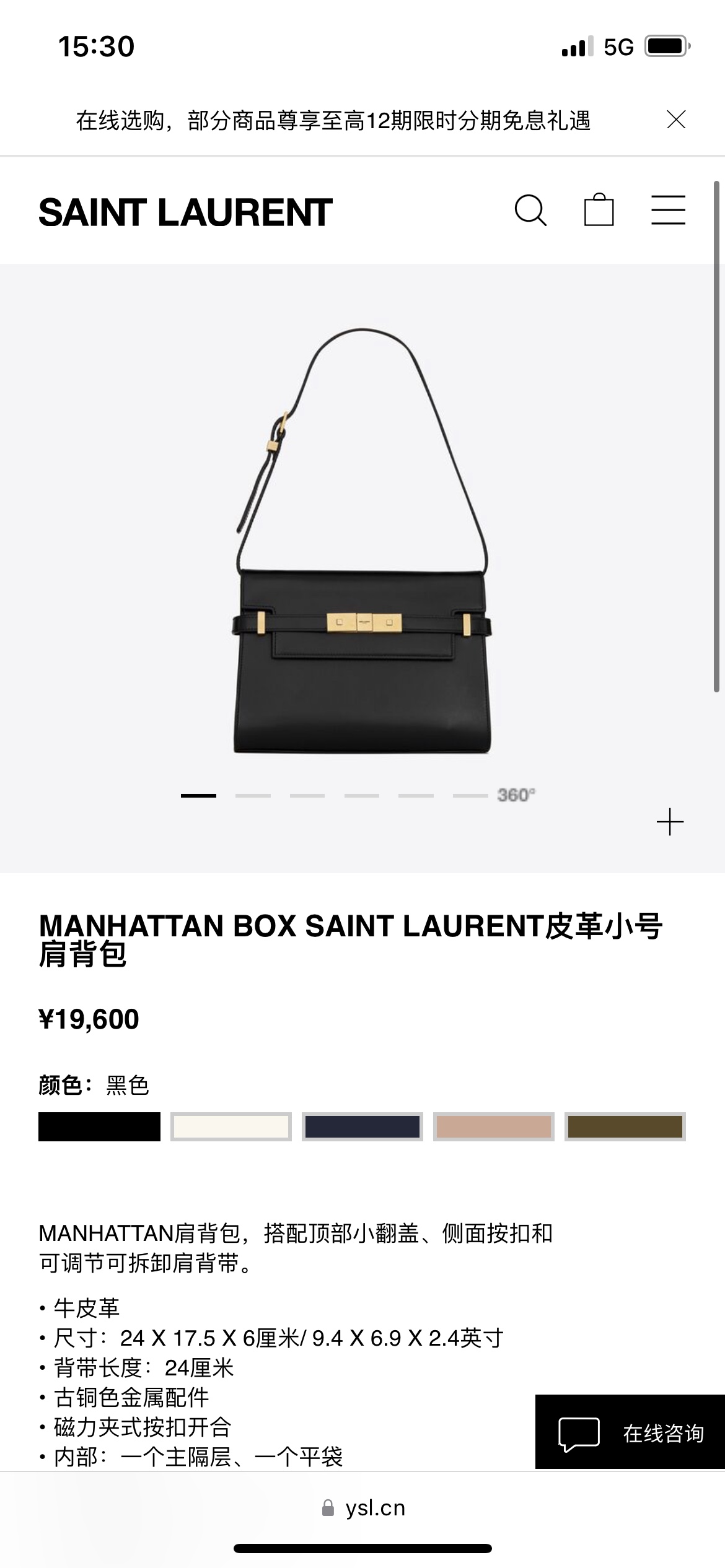Open 在线咨询 online chat
Viewport: 725px width, 1568px height.
coord(630,1432)
